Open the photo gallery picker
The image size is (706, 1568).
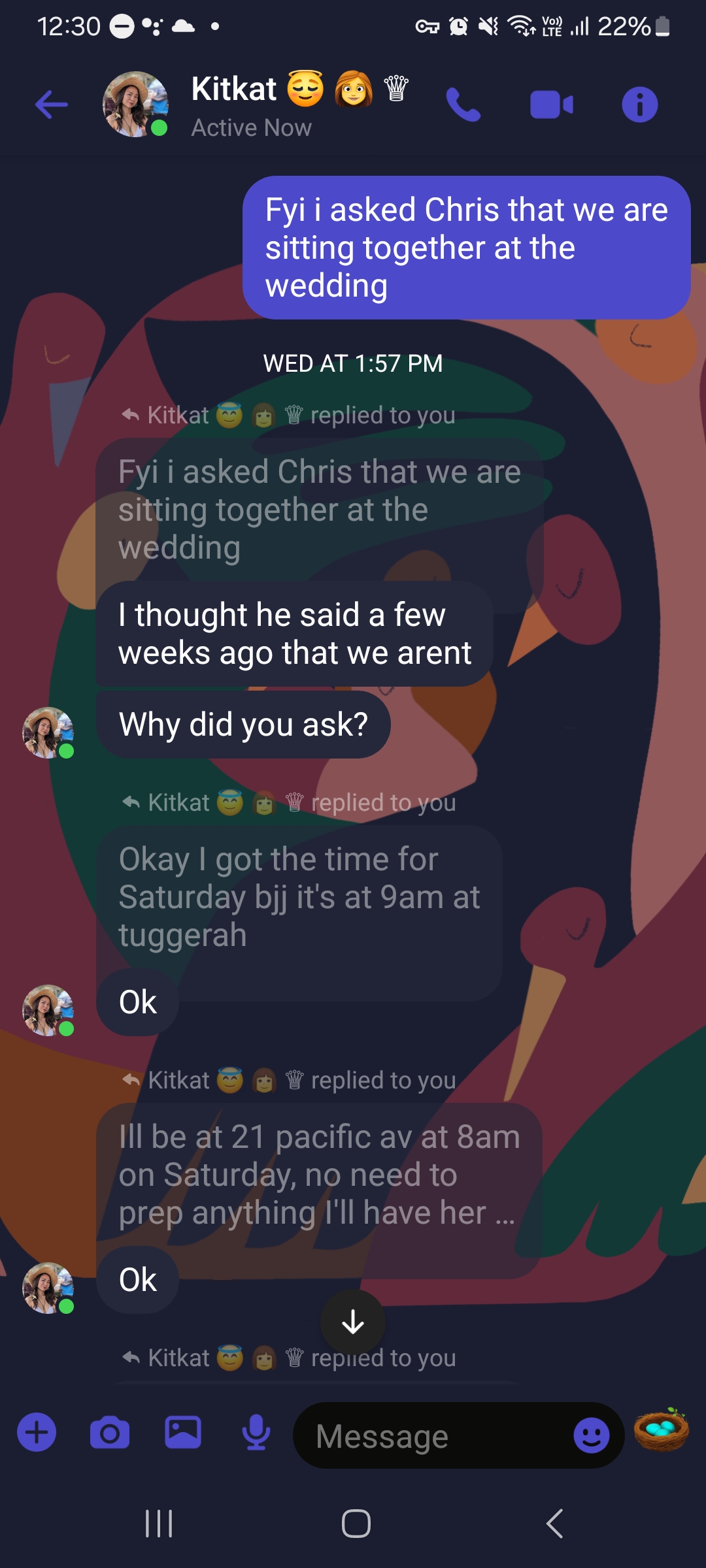point(183,1432)
